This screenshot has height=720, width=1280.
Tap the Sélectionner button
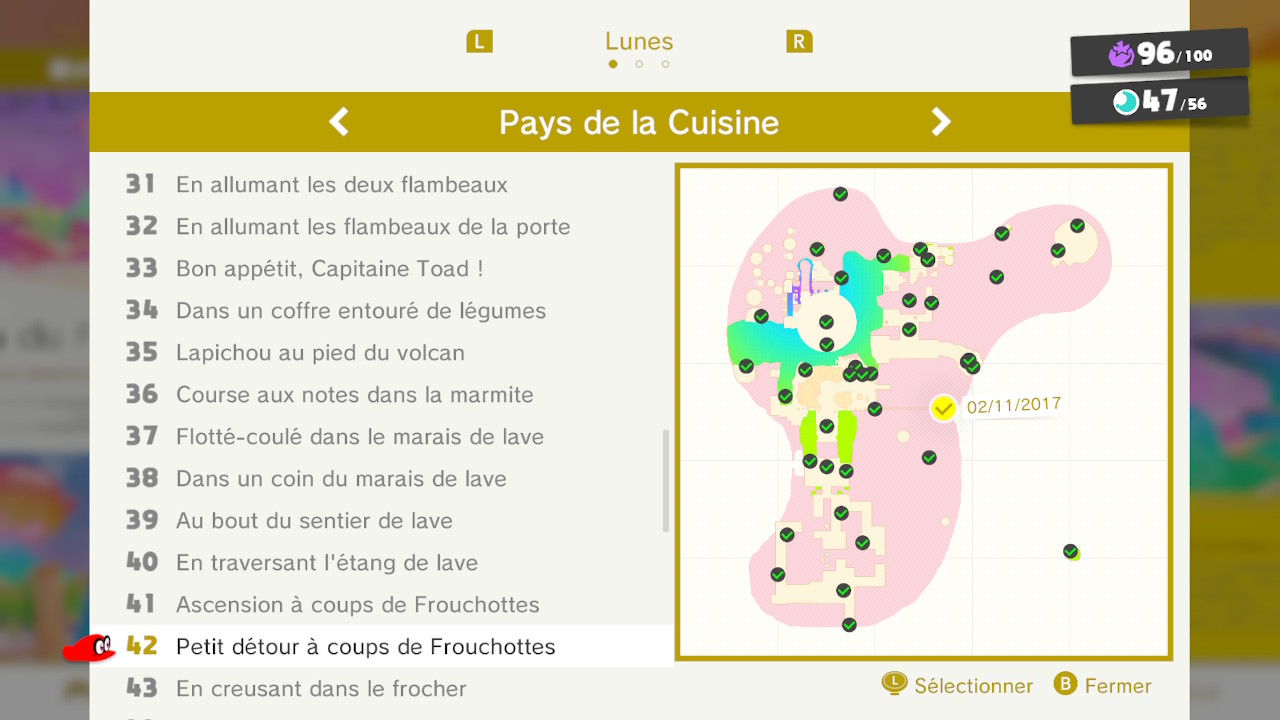coord(957,685)
